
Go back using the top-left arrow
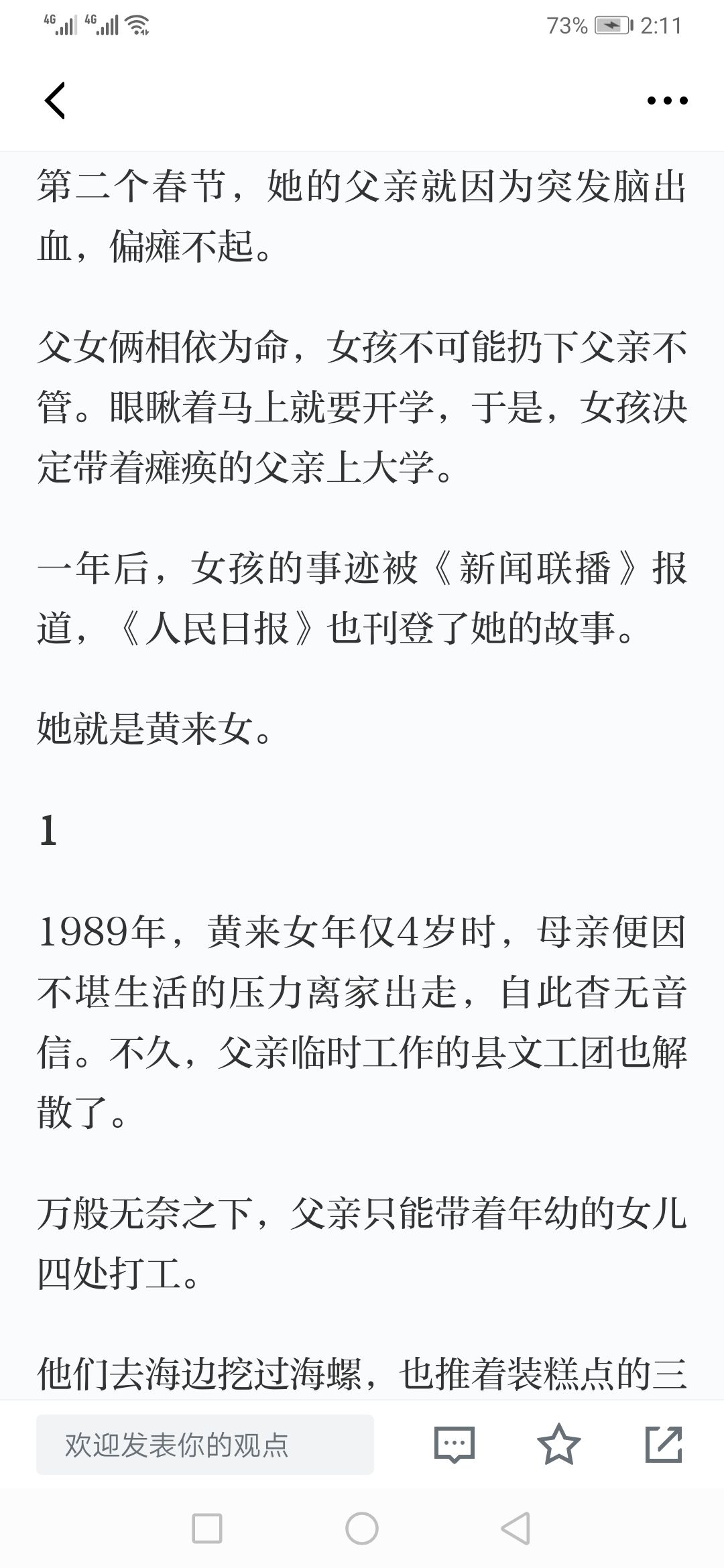click(55, 101)
